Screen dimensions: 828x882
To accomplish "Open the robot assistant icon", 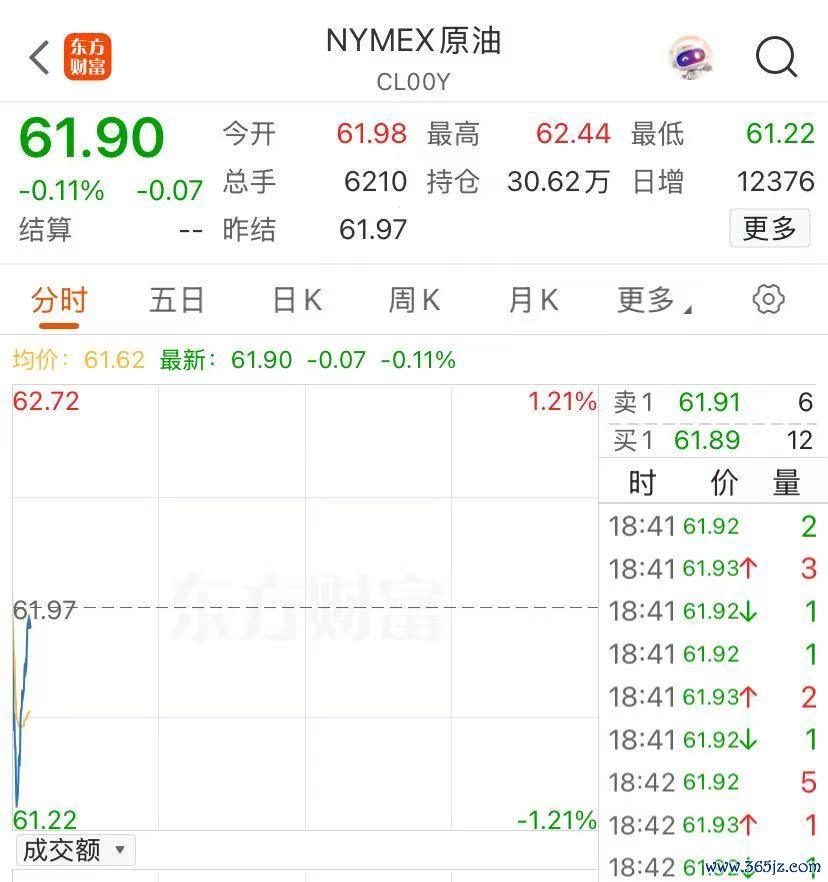I will (691, 57).
